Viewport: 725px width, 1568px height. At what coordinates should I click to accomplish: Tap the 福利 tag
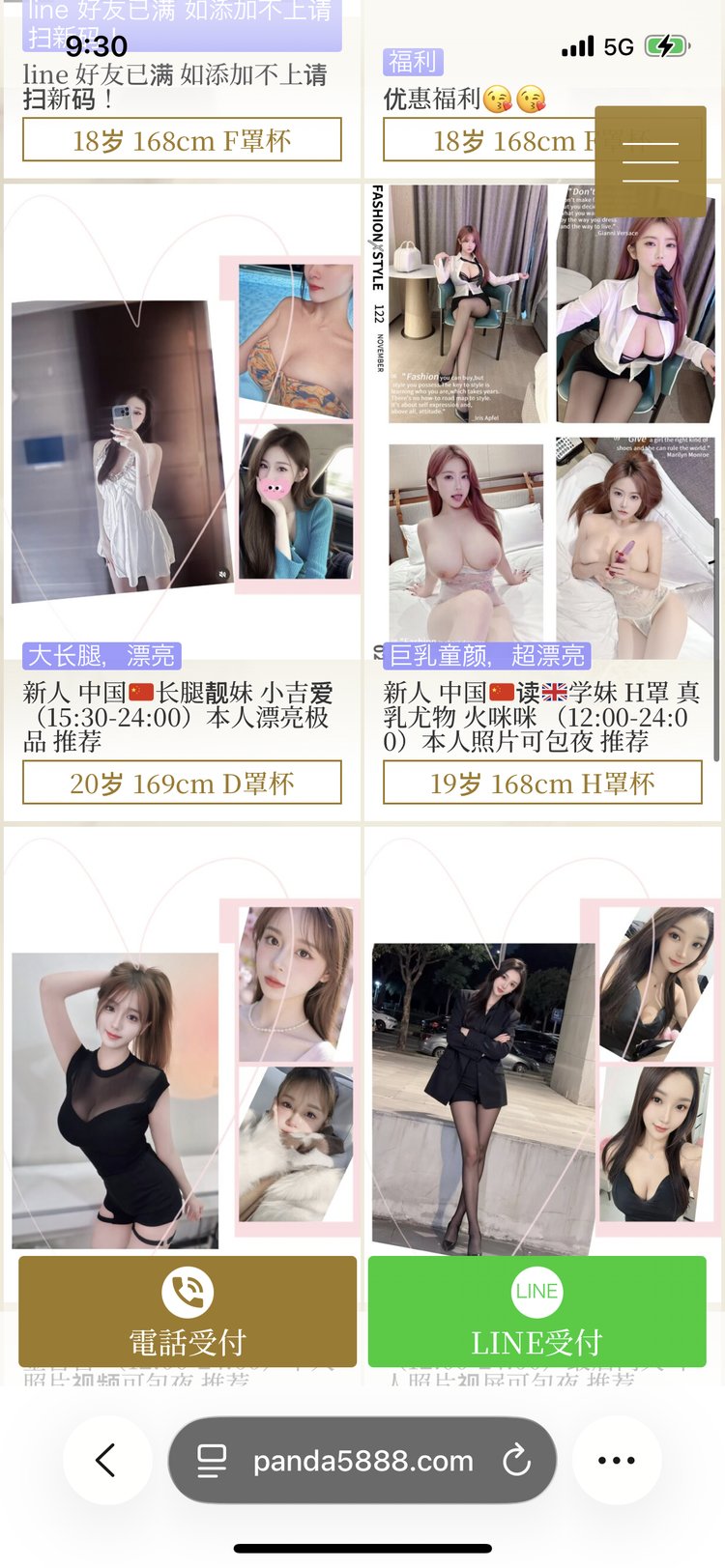click(412, 62)
